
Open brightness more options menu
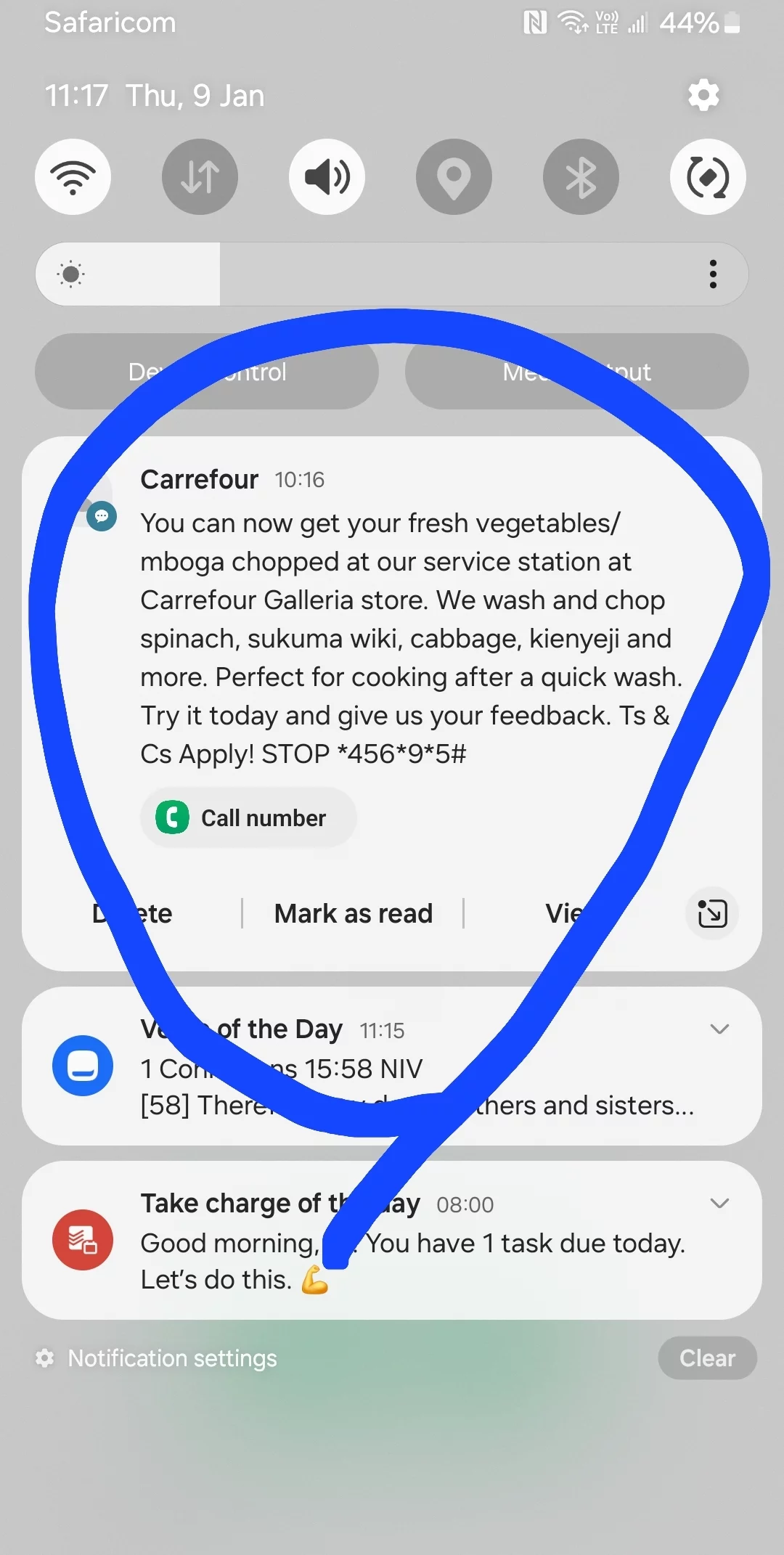713,274
